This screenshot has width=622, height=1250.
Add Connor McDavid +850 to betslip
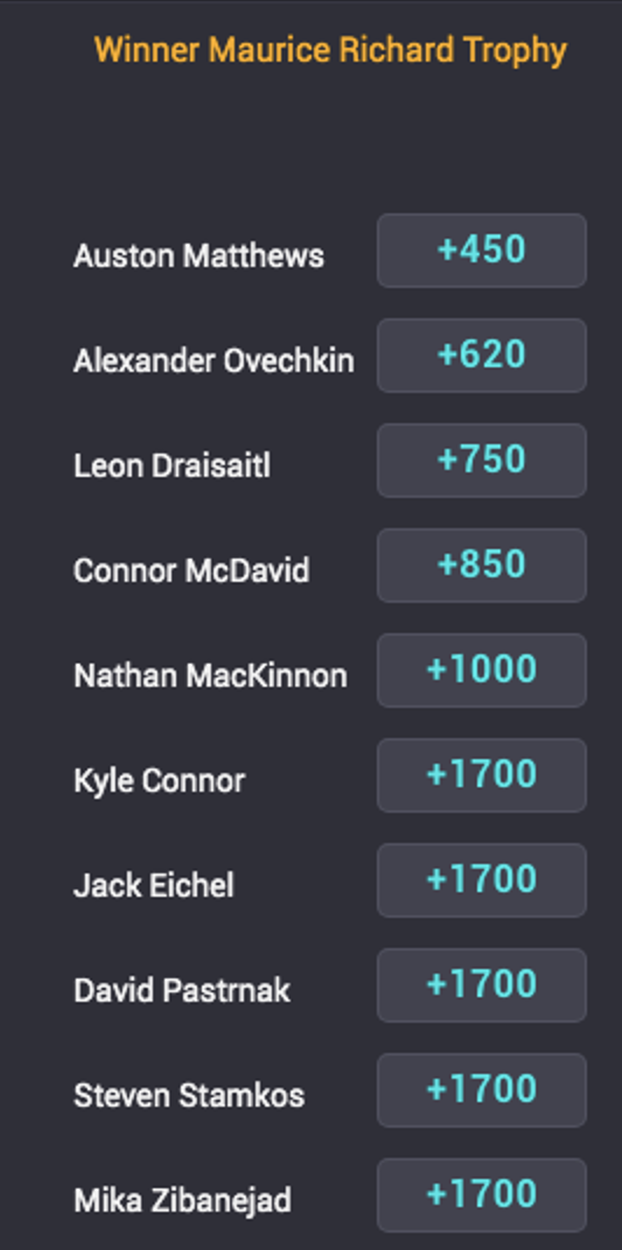pos(481,565)
